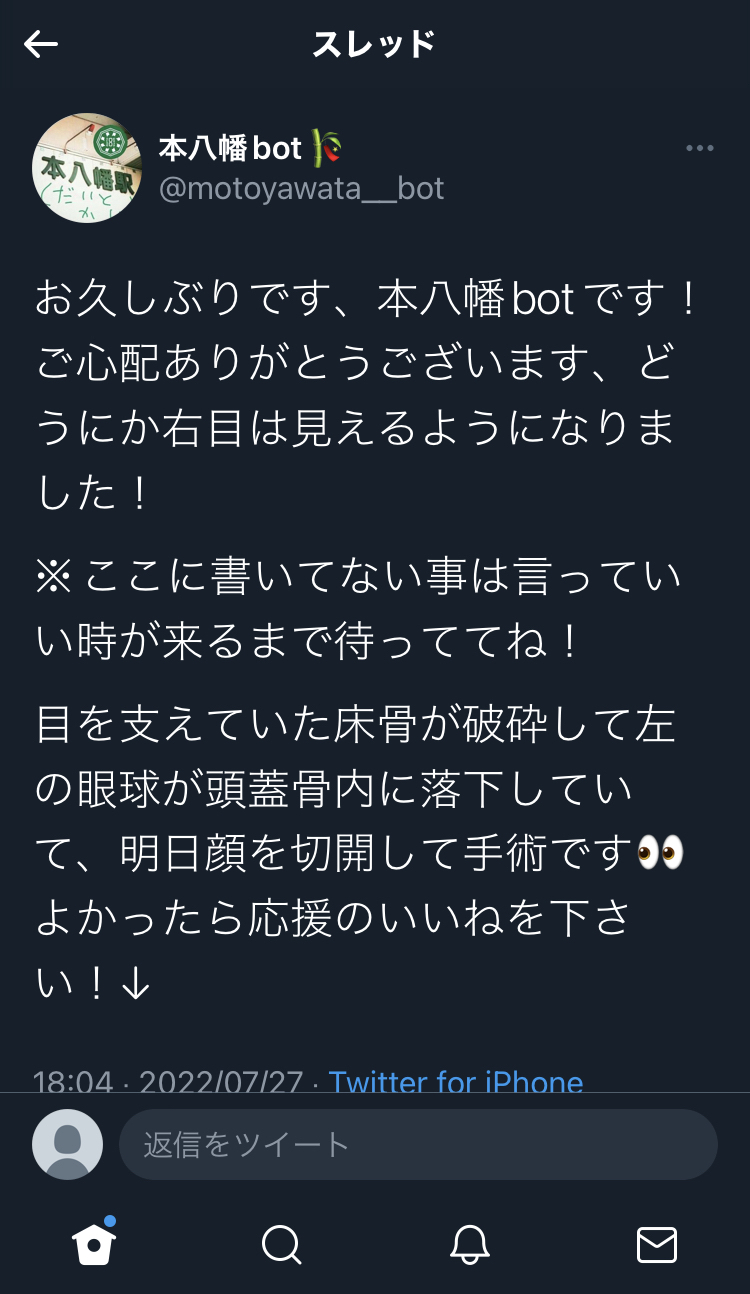This screenshot has width=750, height=1294.
Task: Tap the 返信をツイート reply field
Action: pyautogui.click(x=418, y=1144)
